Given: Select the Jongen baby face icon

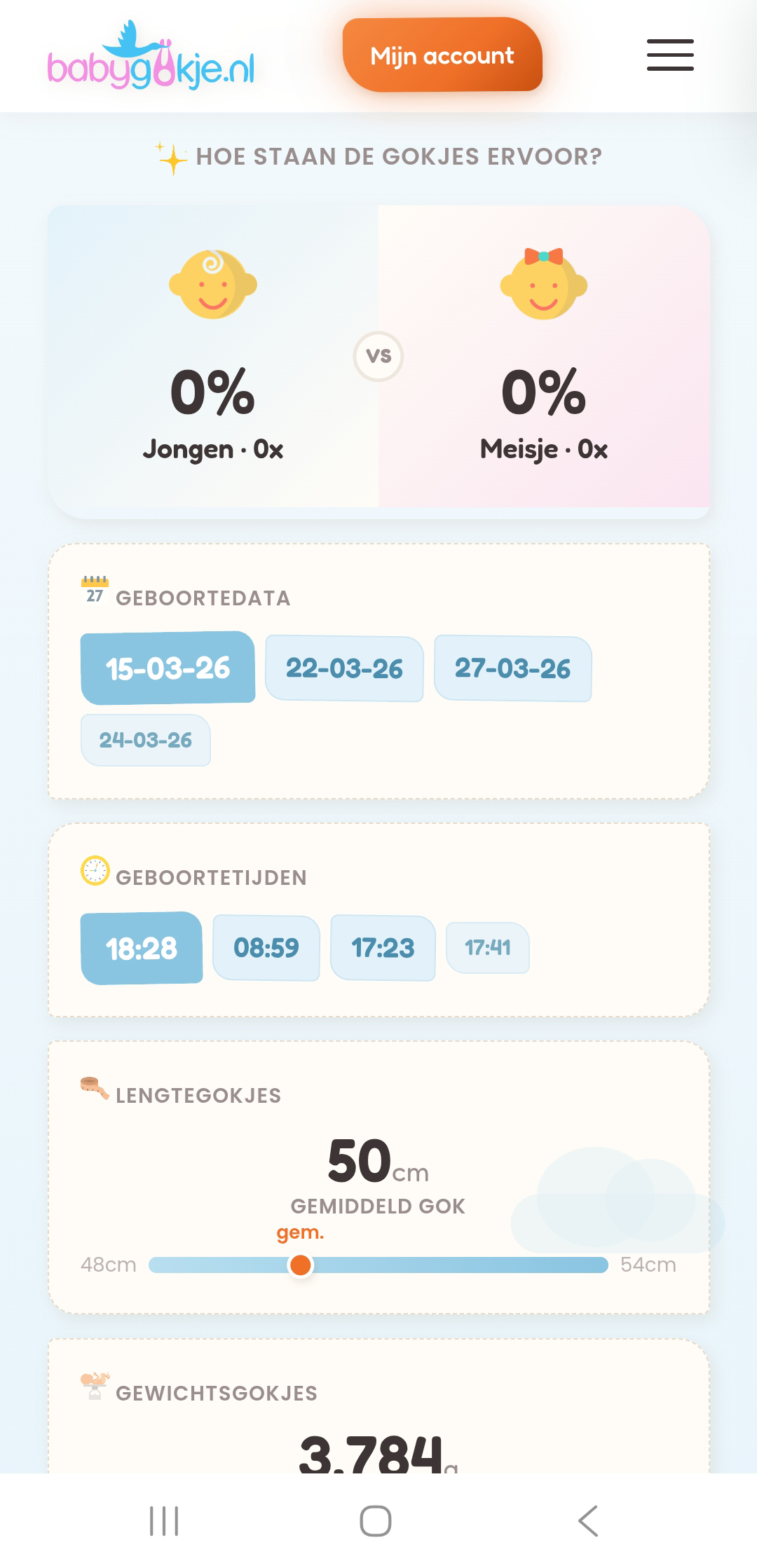Looking at the screenshot, I should [x=213, y=285].
